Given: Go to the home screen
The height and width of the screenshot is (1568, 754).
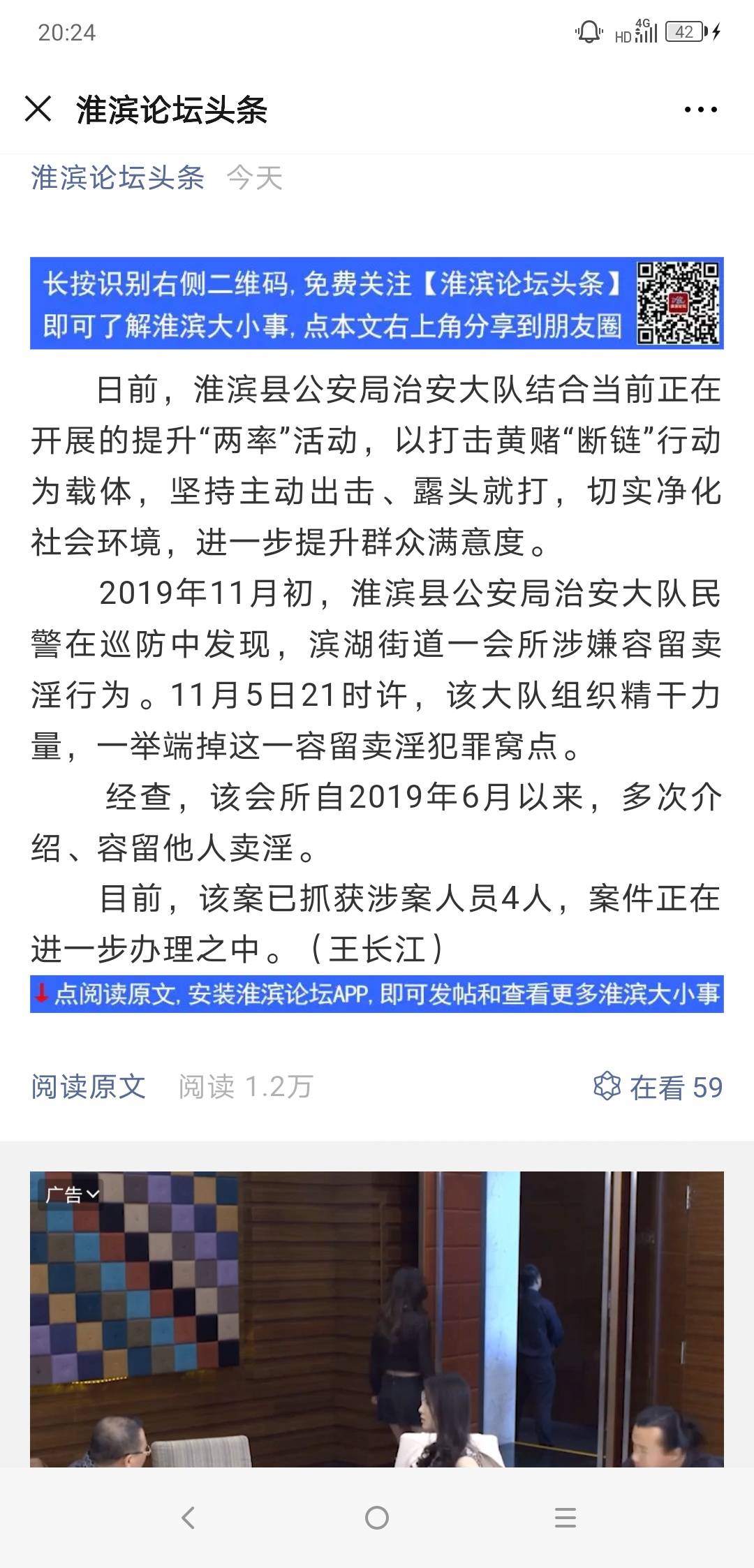Looking at the screenshot, I should click(377, 1517).
